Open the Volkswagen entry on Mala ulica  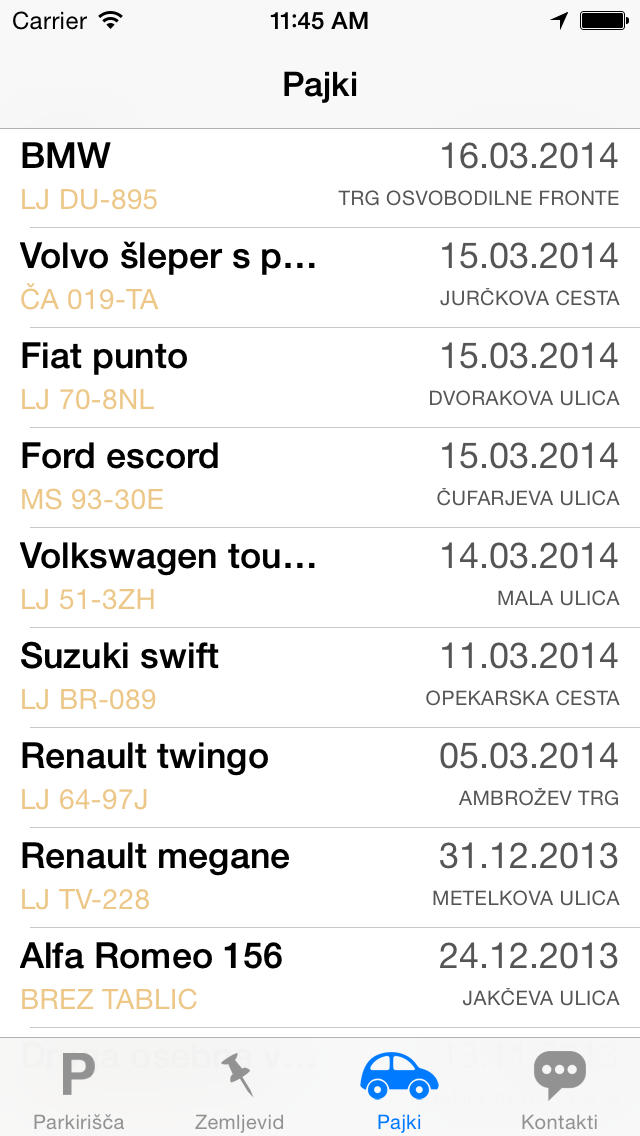tap(320, 577)
